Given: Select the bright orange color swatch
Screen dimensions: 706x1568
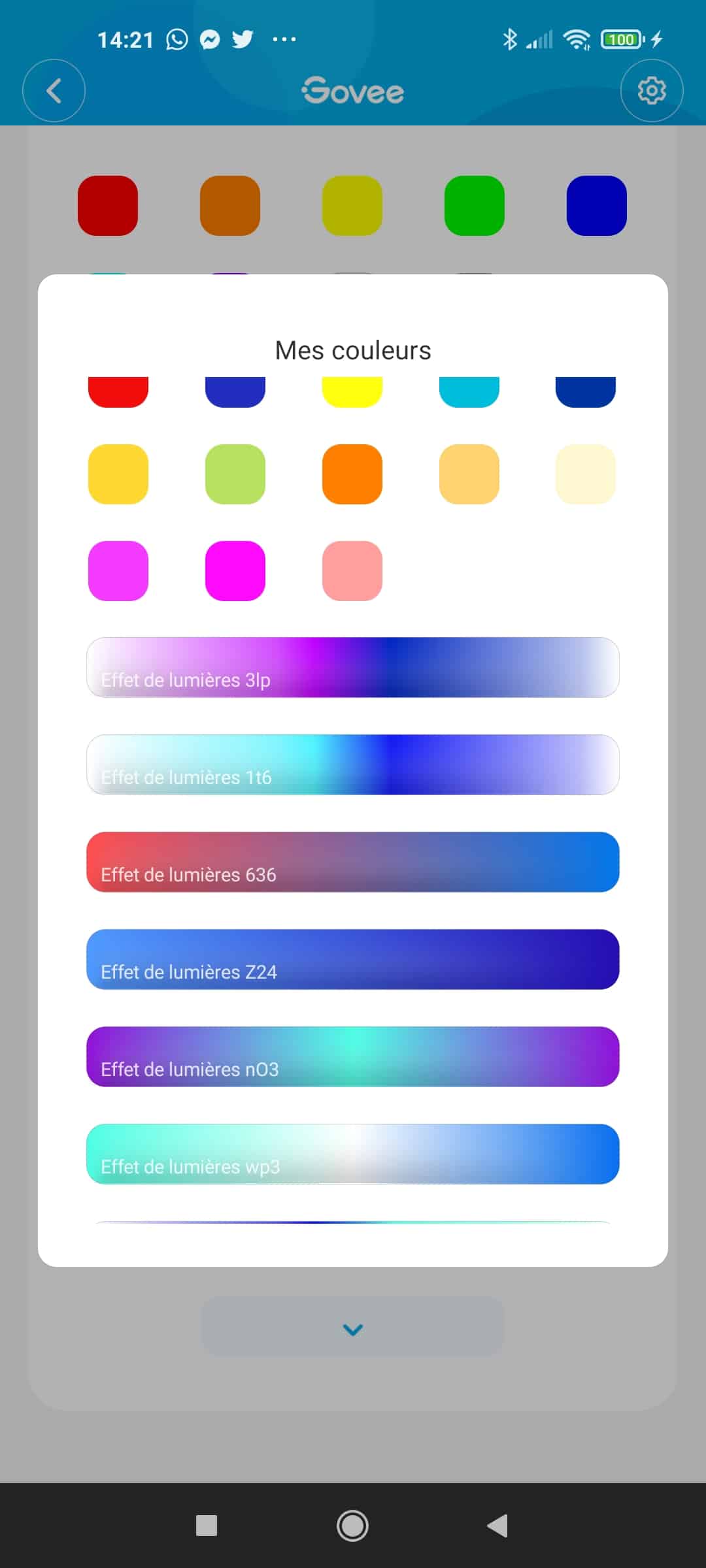Looking at the screenshot, I should pos(352,474).
